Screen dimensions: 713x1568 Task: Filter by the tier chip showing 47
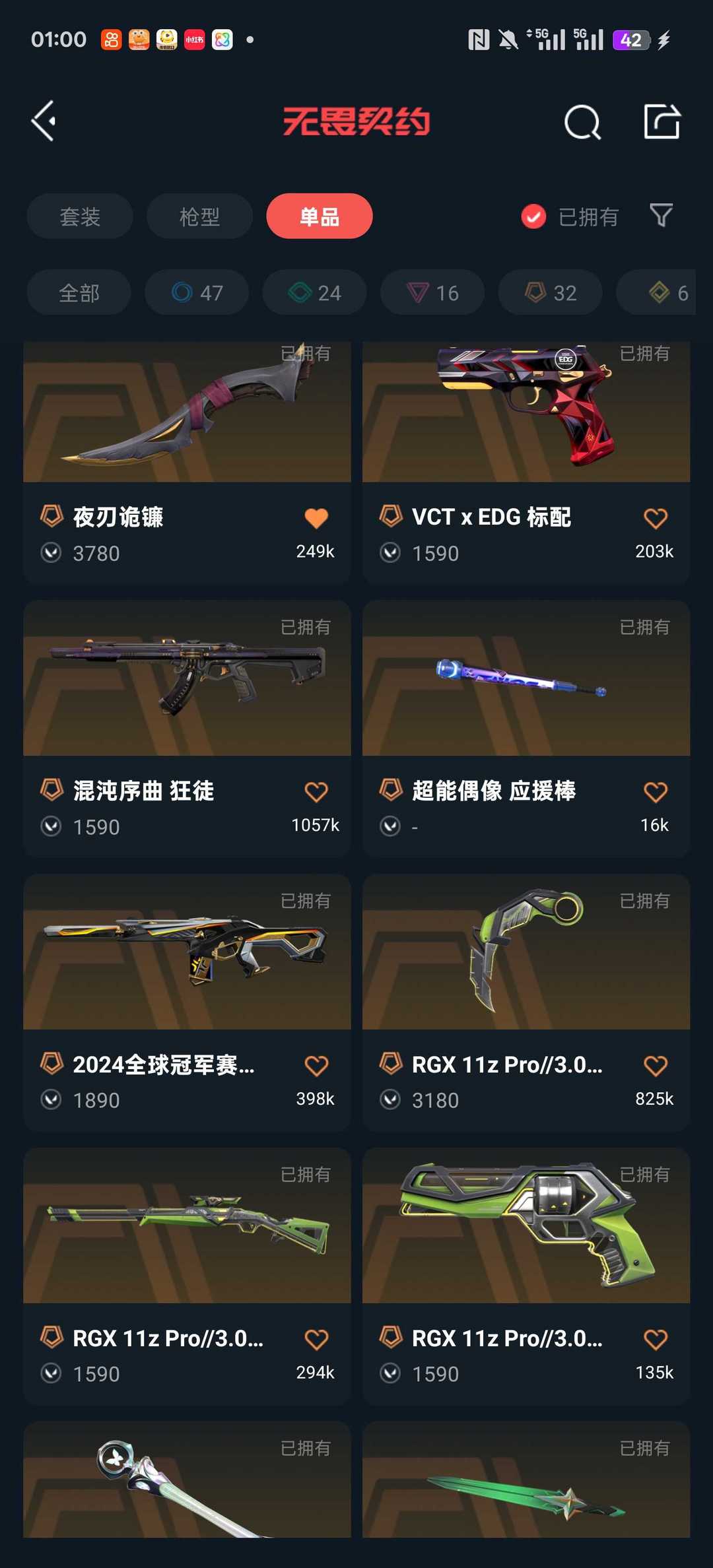(197, 292)
